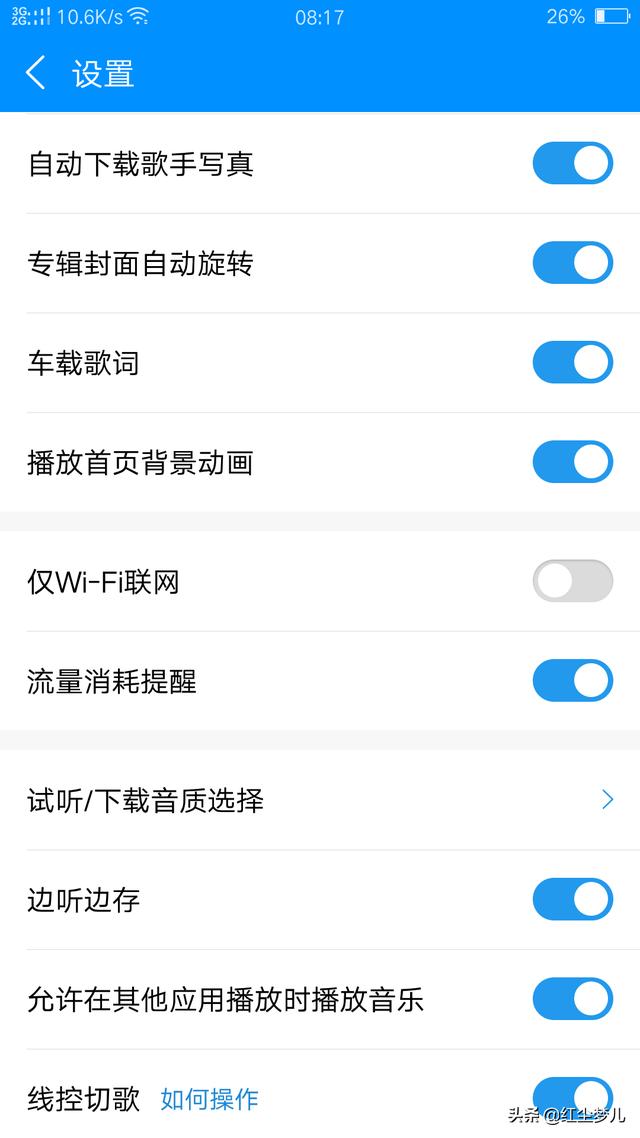Open 试听/下载音质选择
This screenshot has width=640, height=1138.
[320, 800]
